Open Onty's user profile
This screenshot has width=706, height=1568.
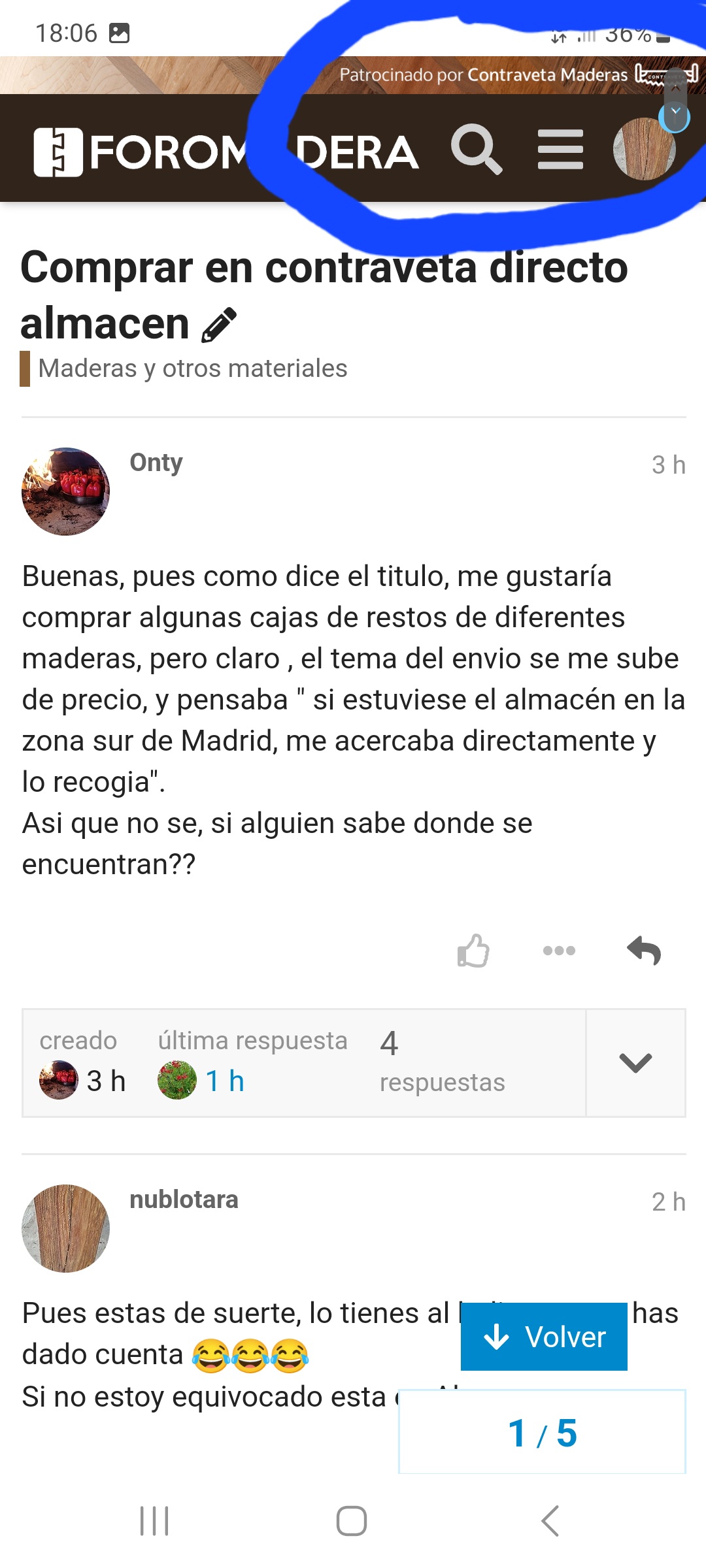point(156,463)
